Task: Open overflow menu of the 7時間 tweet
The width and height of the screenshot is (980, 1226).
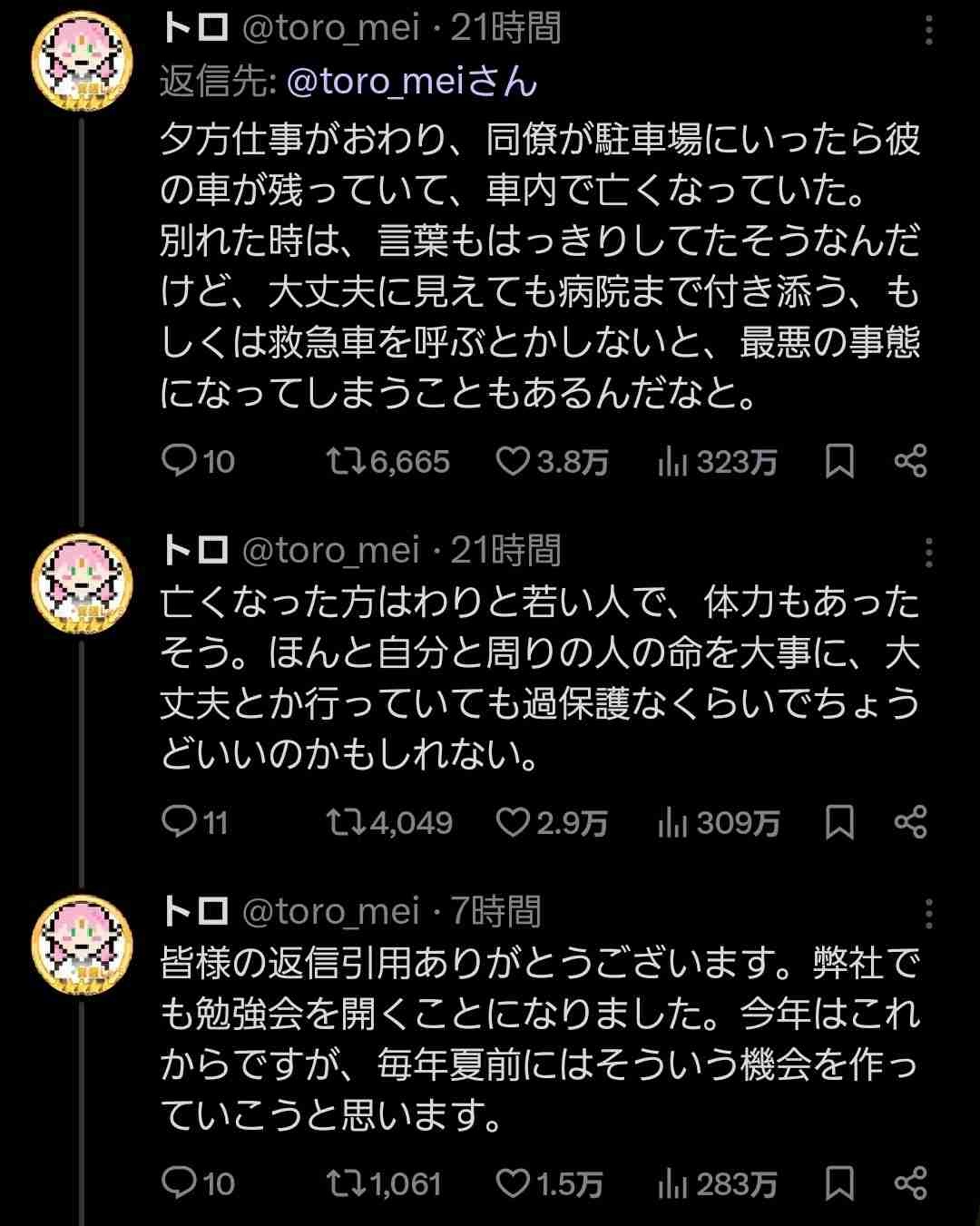Action: pyautogui.click(x=929, y=913)
